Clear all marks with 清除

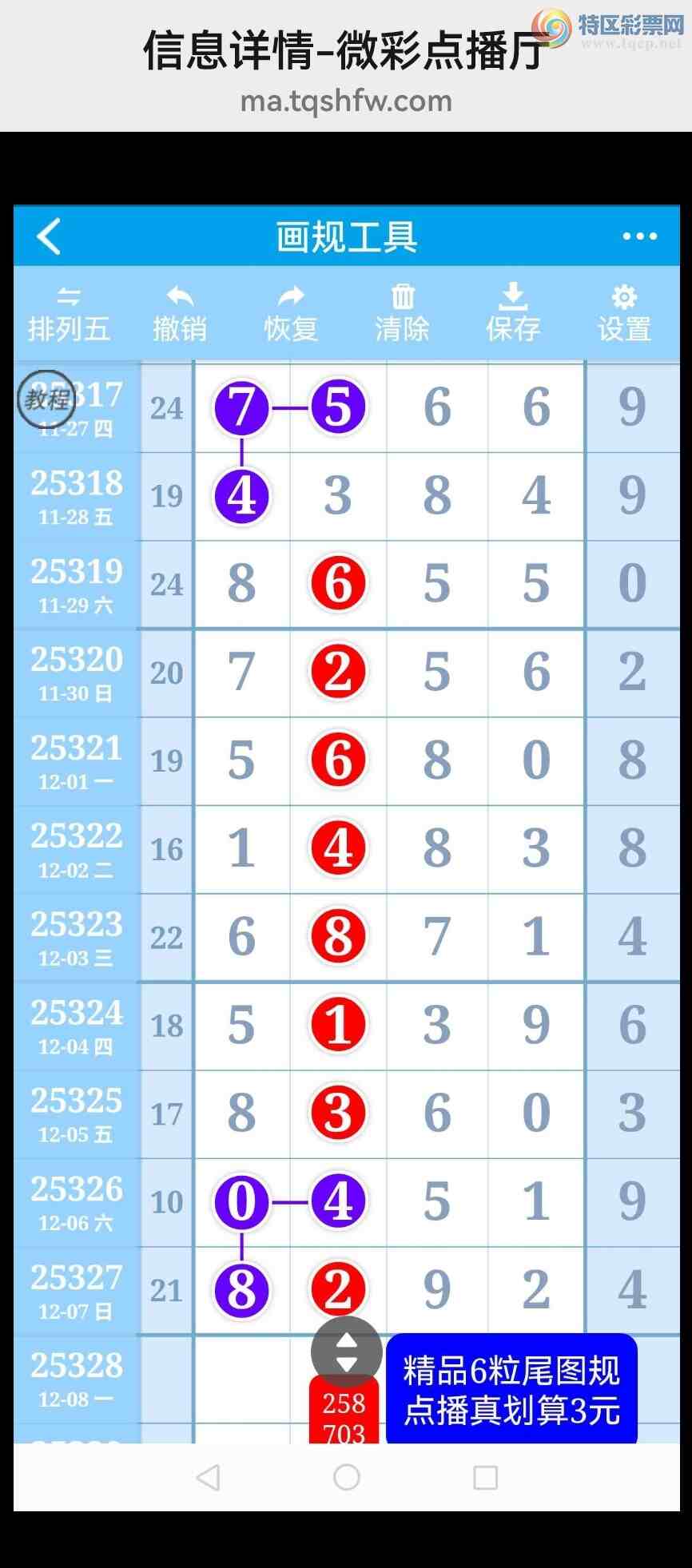tap(402, 315)
